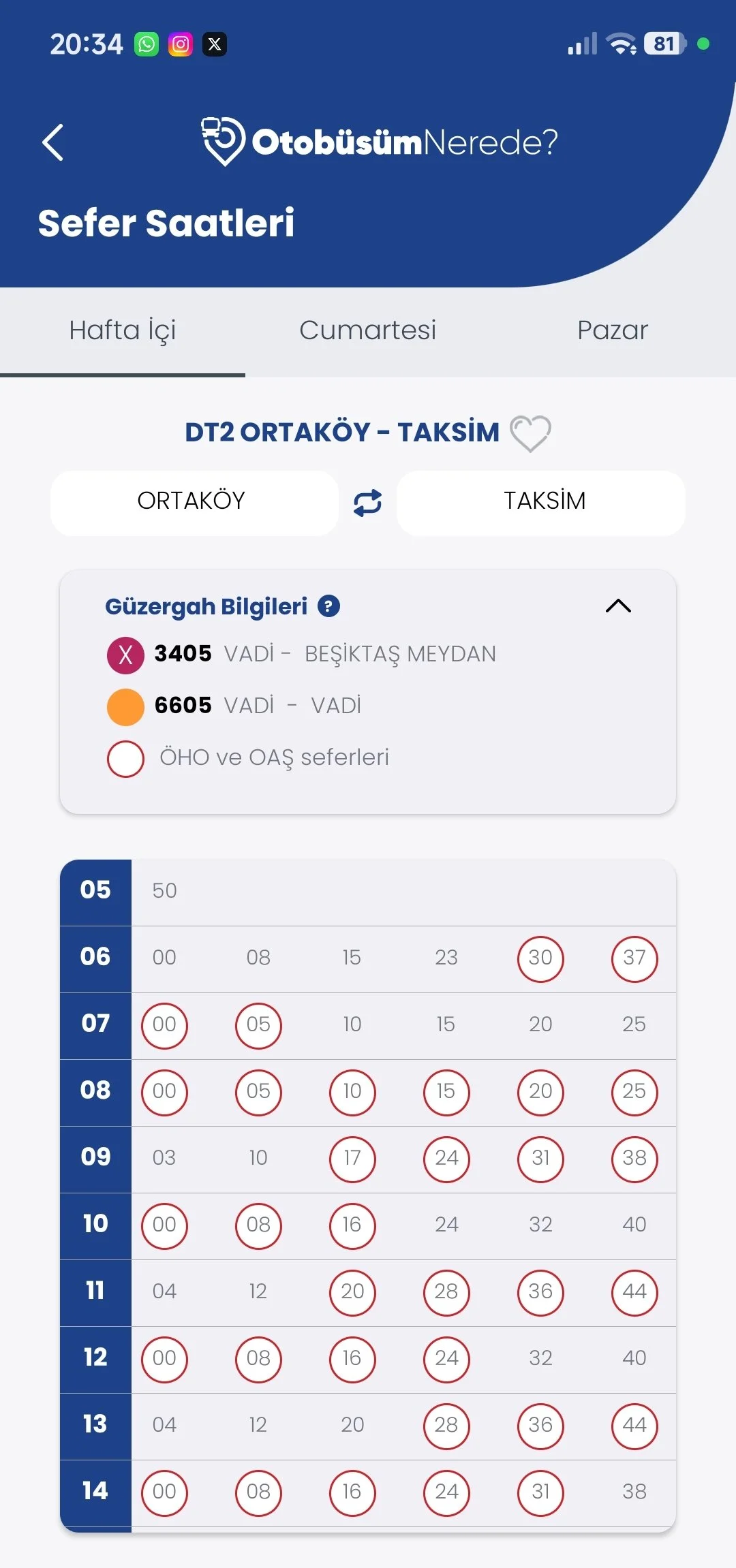
Task: Switch to the Pazar tab
Action: click(612, 331)
